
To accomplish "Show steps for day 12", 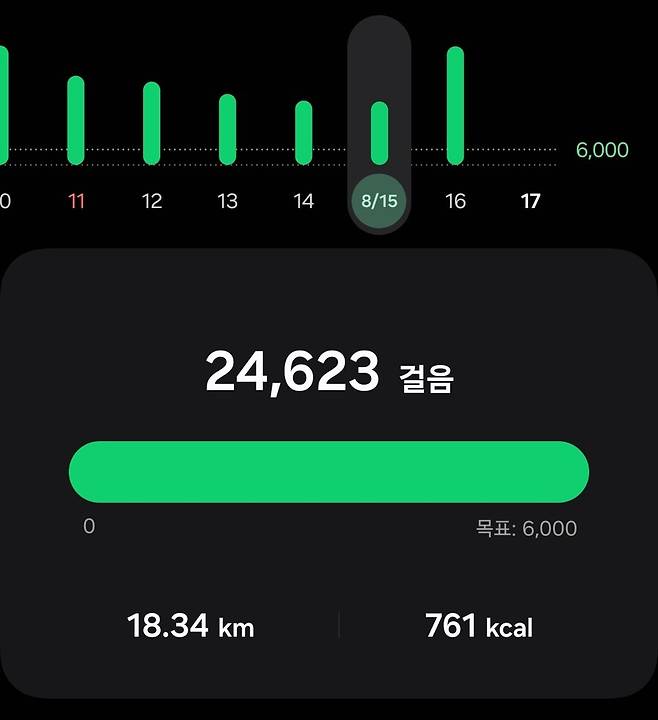I will [152, 201].
